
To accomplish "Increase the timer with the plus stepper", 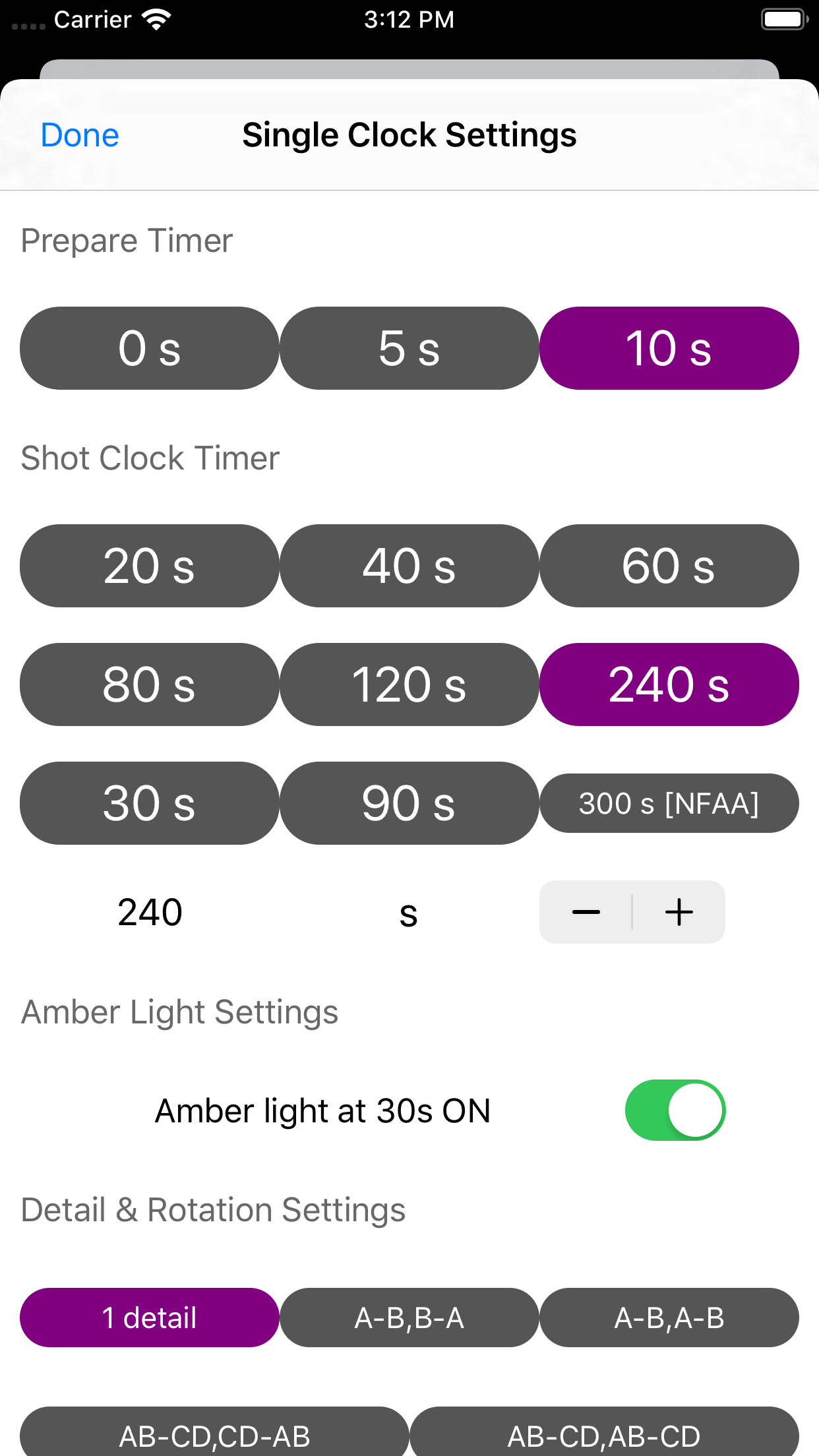I will point(679,913).
